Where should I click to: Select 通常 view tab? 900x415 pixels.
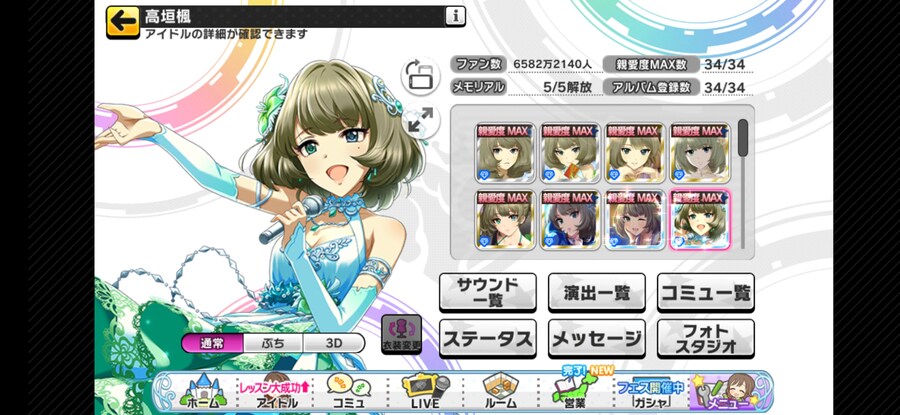(214, 343)
